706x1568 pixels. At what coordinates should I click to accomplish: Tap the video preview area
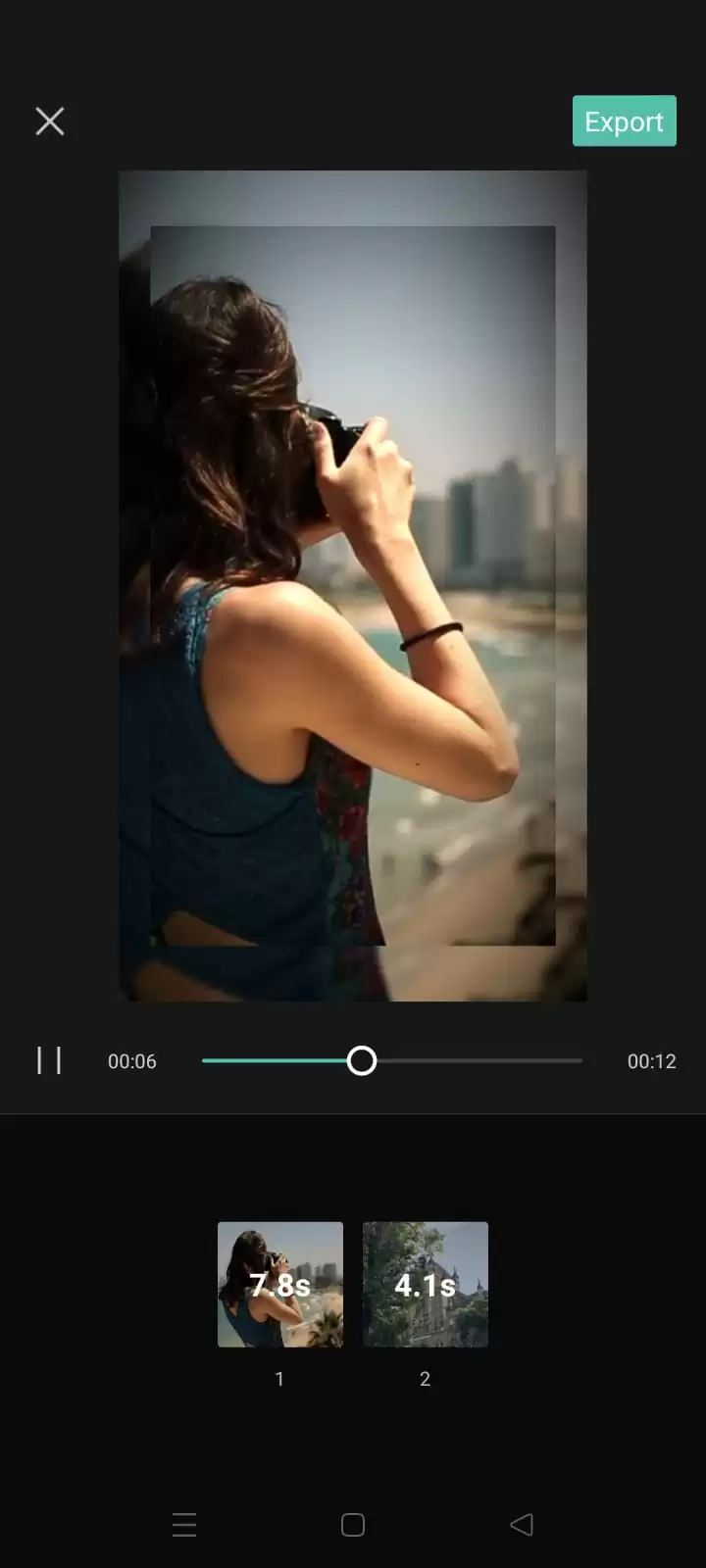353,586
